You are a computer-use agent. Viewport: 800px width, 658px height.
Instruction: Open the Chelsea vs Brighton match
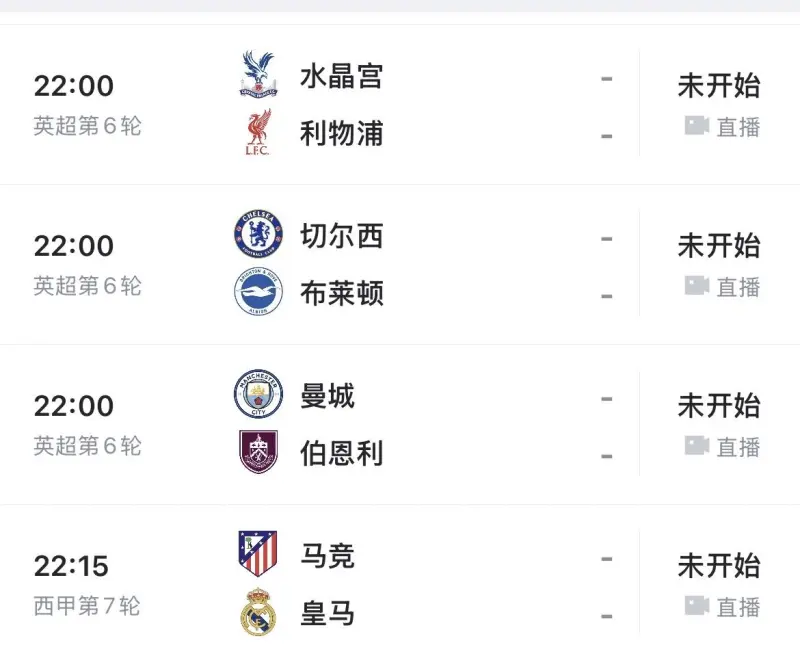tap(340, 264)
